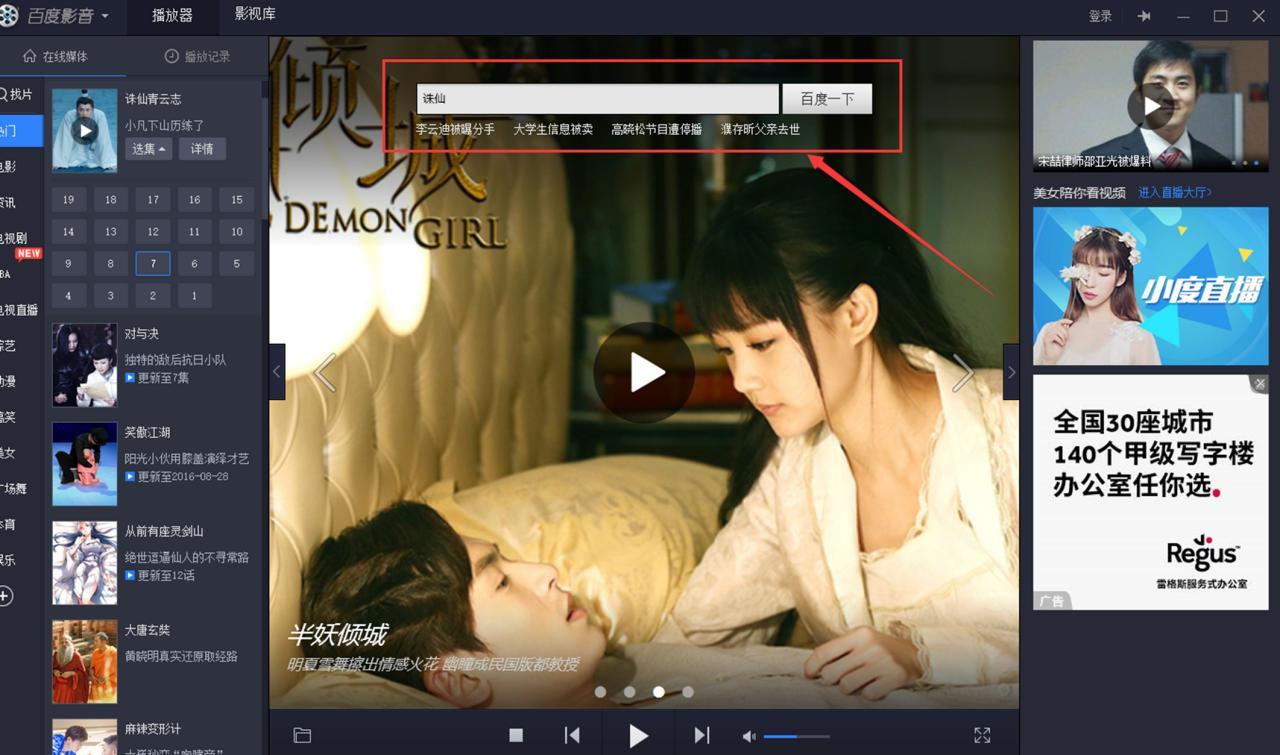Open 详情 for 诛仙青云志
This screenshot has width=1280, height=755.
(x=202, y=148)
